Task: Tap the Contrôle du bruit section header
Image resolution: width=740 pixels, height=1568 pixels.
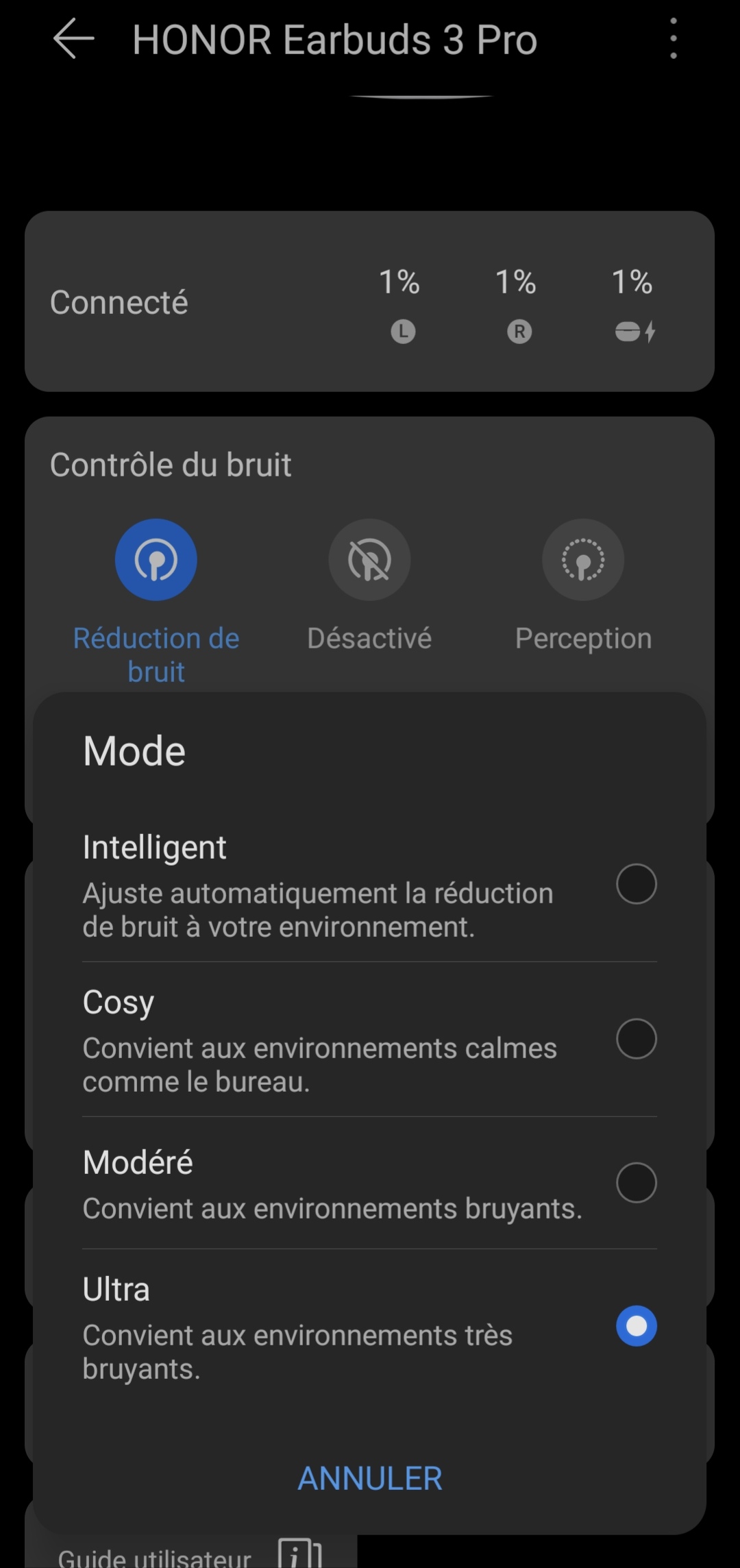Action: tap(171, 464)
